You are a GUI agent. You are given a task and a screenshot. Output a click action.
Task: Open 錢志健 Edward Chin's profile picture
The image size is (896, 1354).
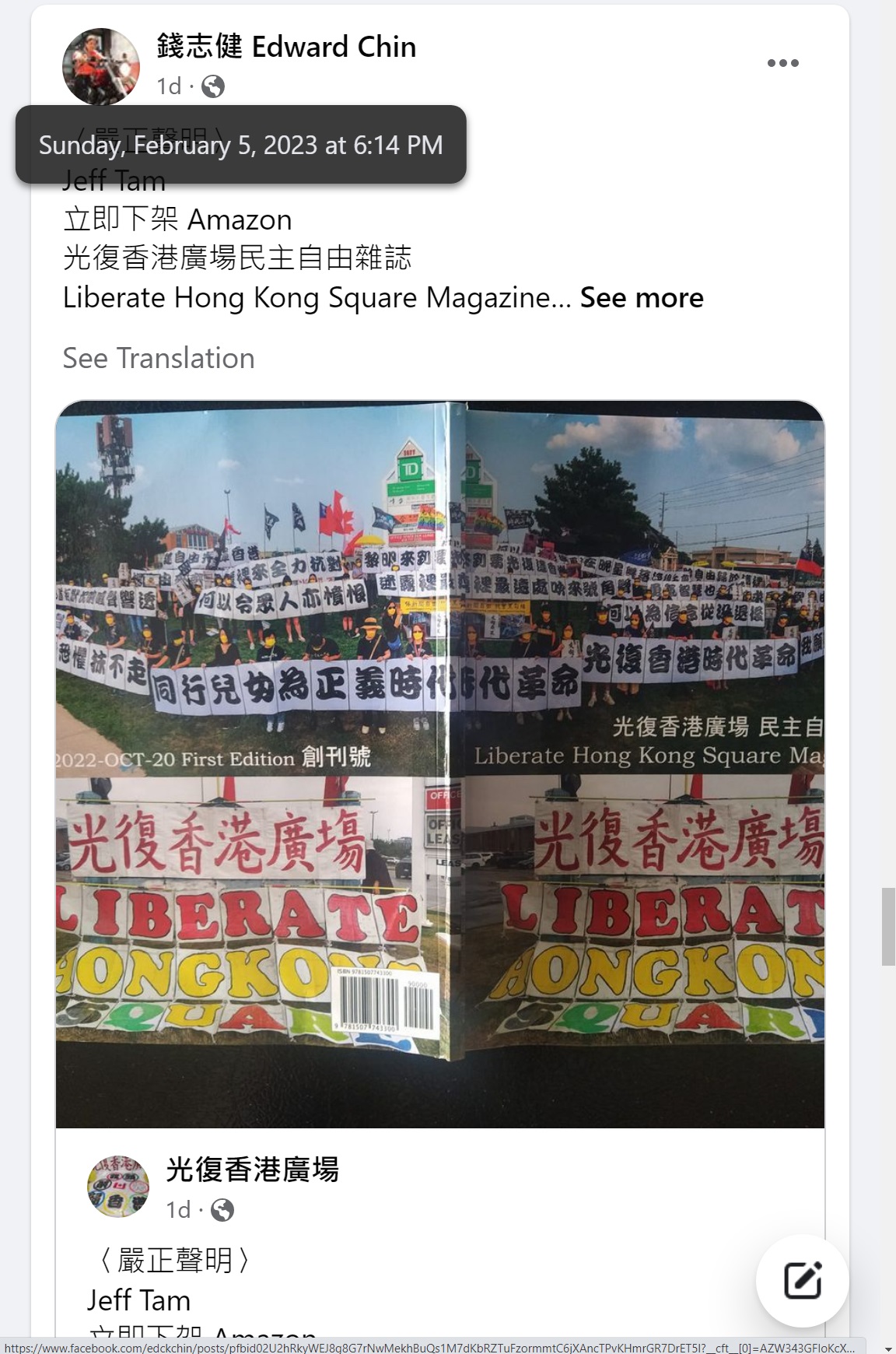pyautogui.click(x=101, y=67)
